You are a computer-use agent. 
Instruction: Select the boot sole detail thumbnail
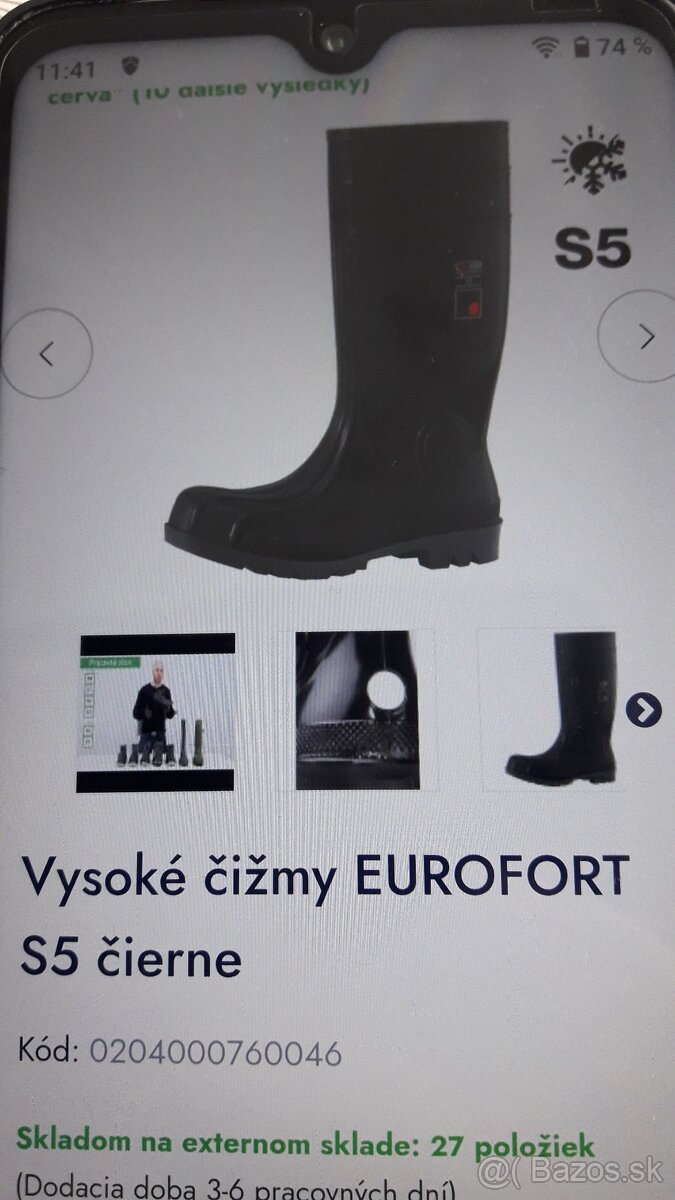coord(357,711)
